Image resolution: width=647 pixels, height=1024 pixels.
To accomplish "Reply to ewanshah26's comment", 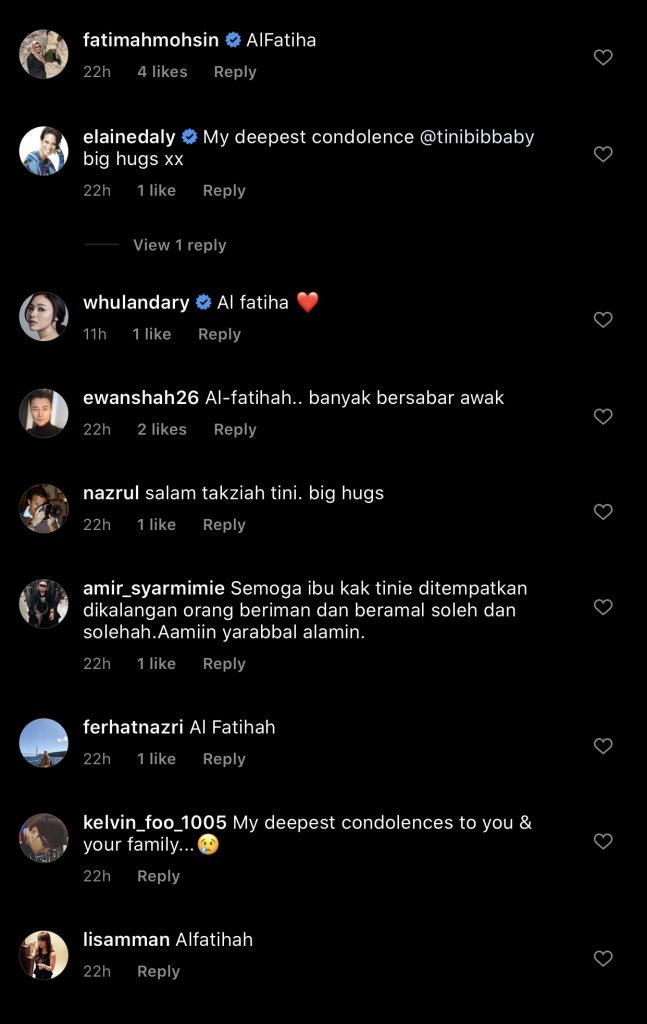I will pos(235,430).
